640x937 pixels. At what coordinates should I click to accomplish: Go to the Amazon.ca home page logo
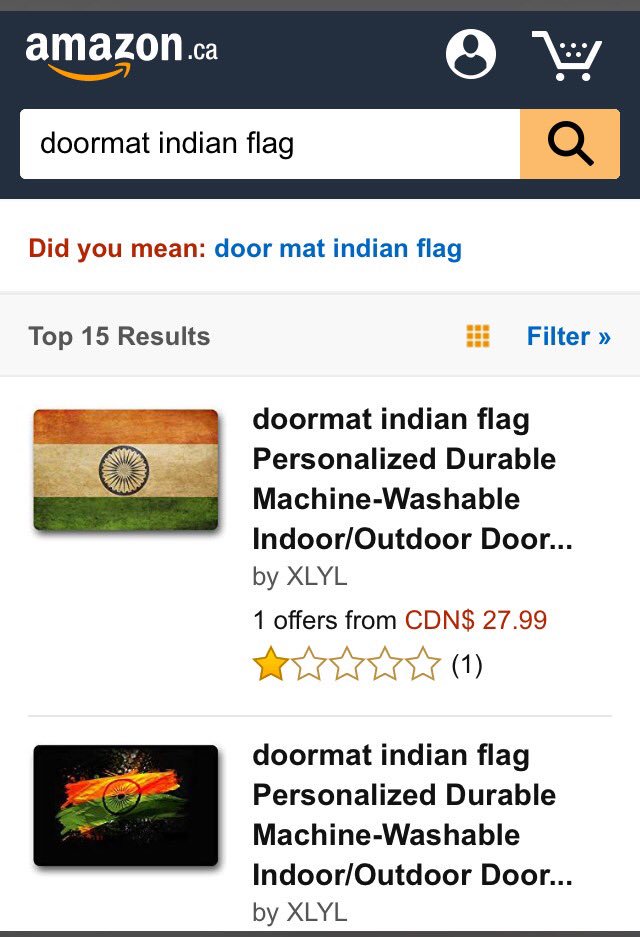(x=121, y=54)
